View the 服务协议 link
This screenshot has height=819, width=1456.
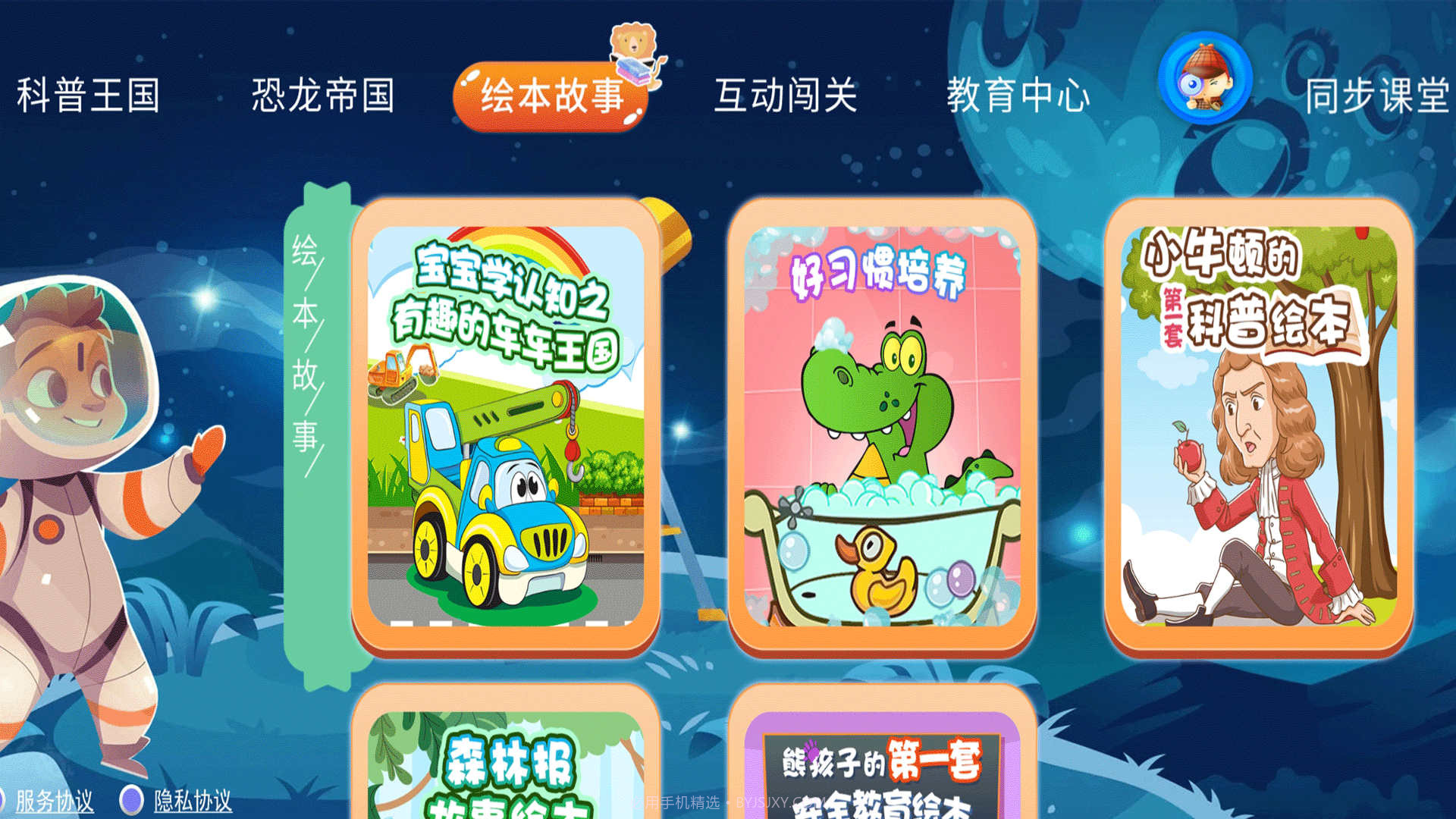pos(55,800)
